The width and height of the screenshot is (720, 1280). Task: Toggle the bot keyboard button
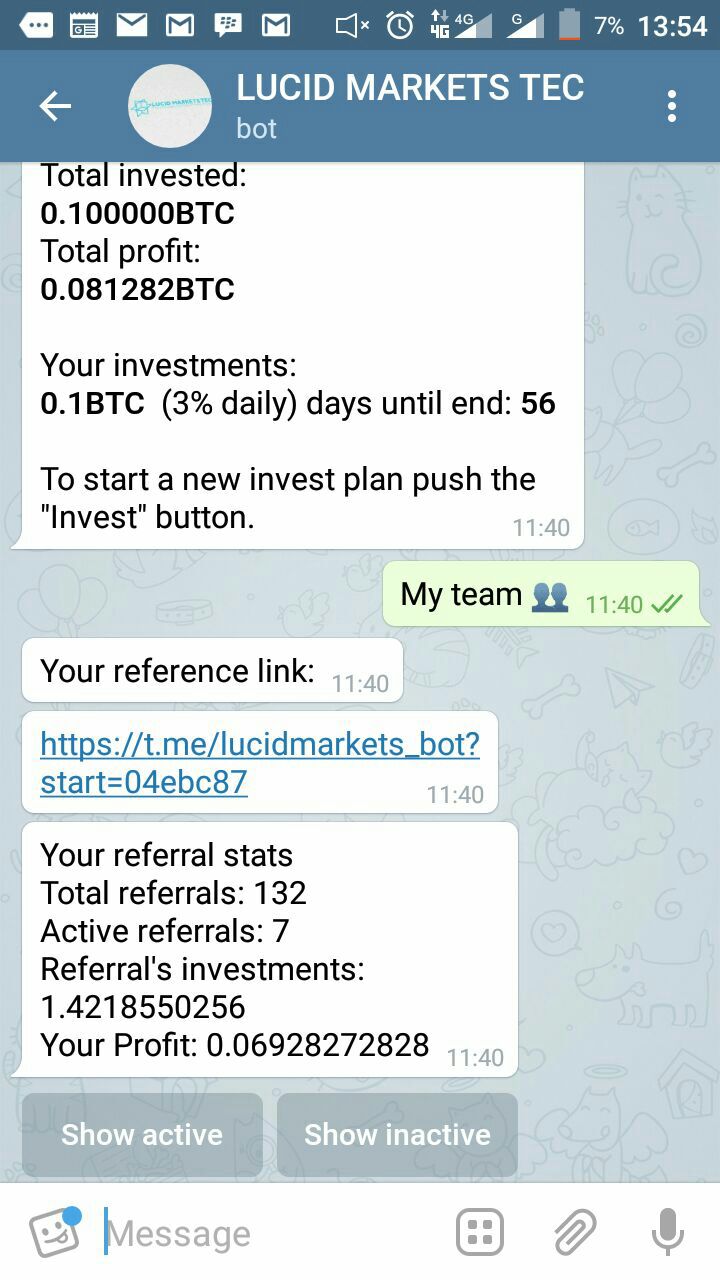(480, 1233)
